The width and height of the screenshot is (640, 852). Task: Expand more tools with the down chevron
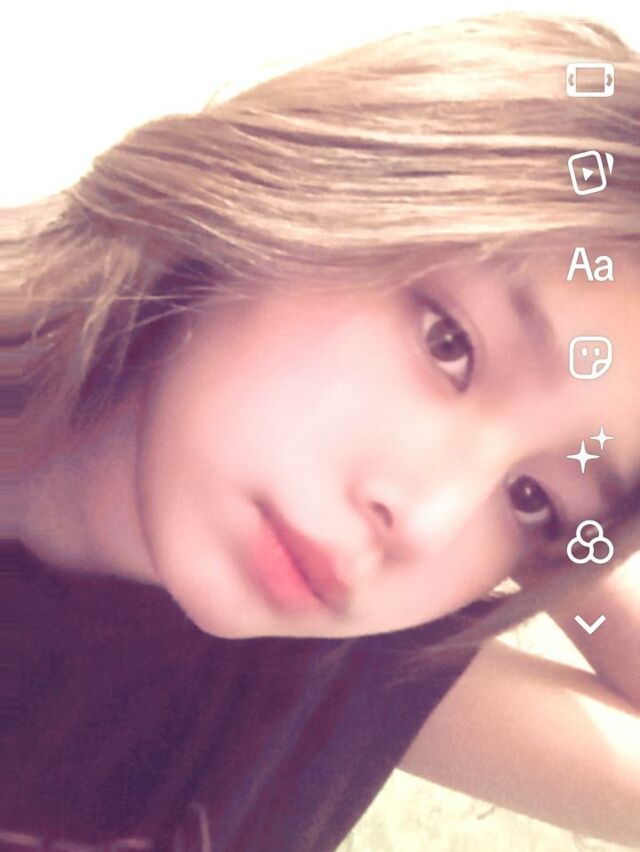tap(590, 625)
